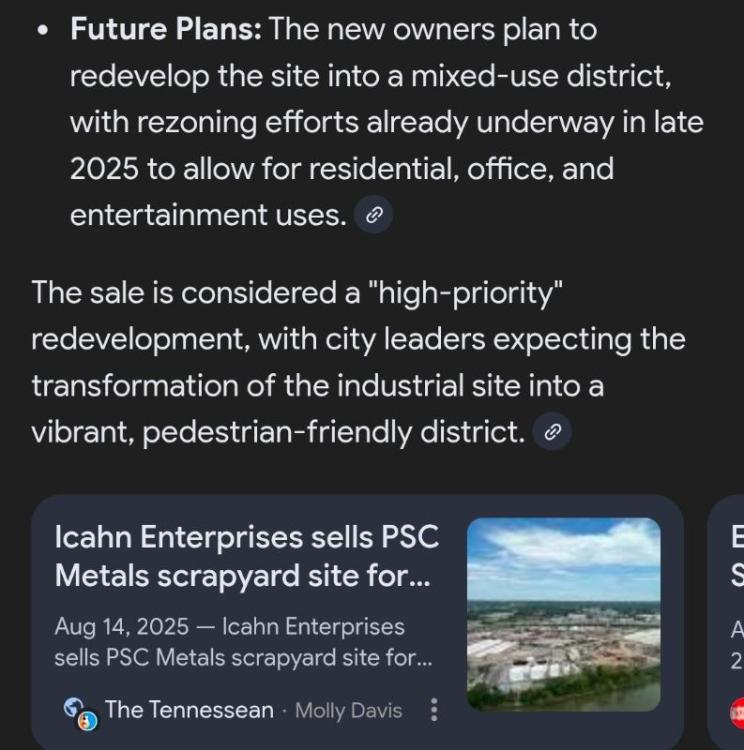Open source link after pedestrian-friendly district
The width and height of the screenshot is (744, 750).
552,433
